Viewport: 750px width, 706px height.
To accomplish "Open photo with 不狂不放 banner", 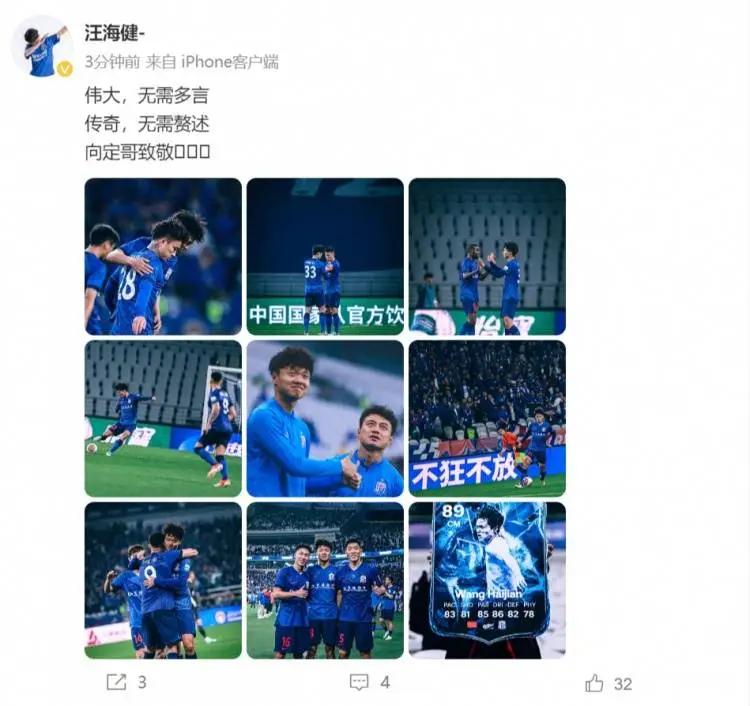I will 487,419.
